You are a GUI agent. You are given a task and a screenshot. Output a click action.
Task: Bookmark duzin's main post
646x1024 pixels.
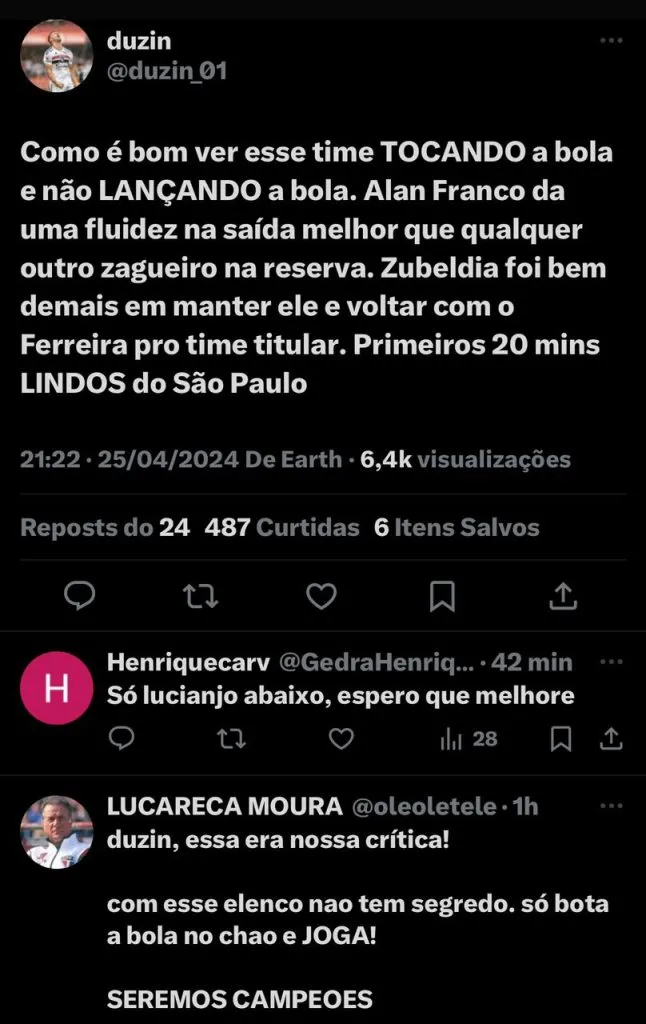442,596
